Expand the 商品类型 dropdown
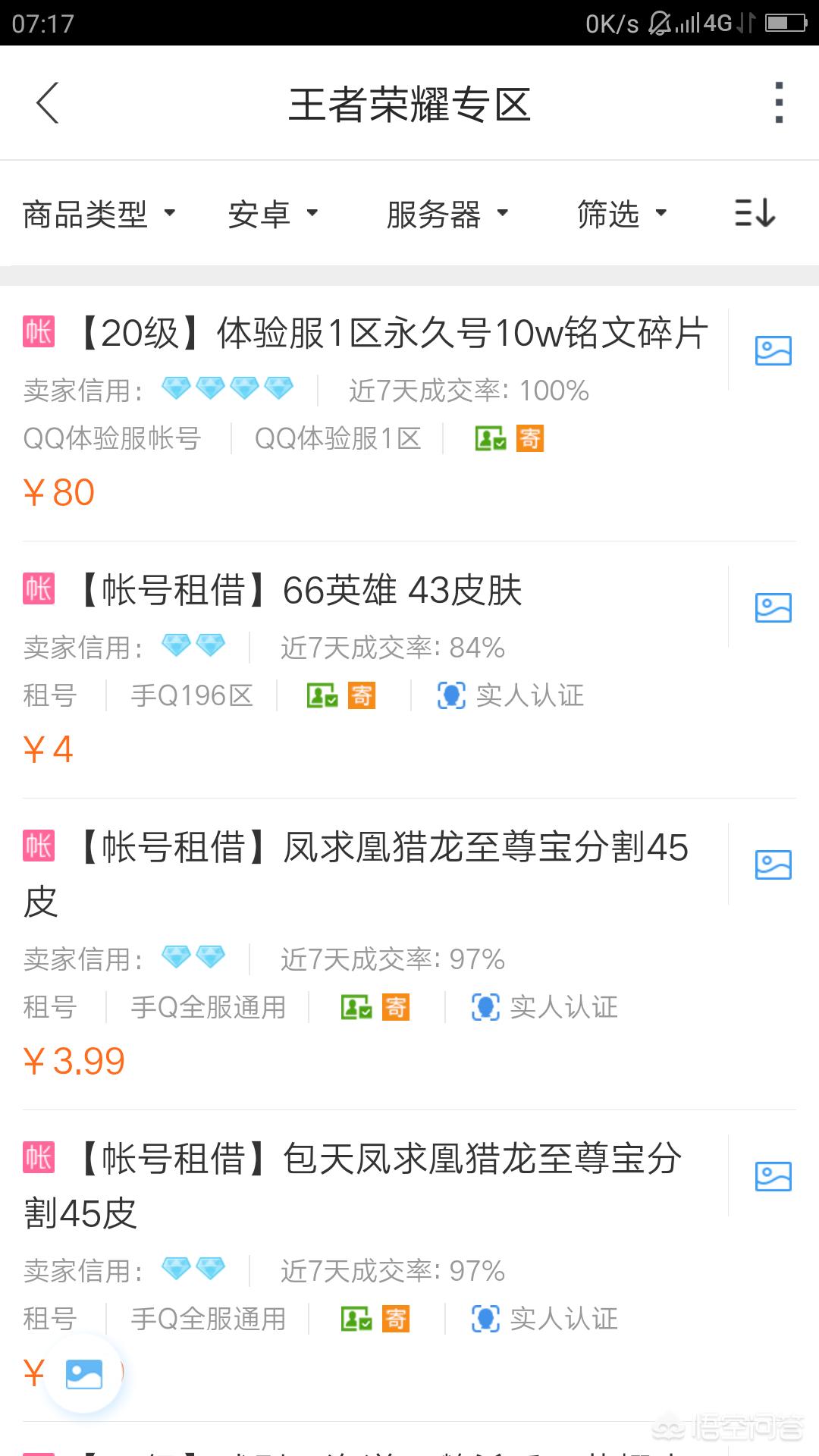The image size is (819, 1456). click(99, 214)
